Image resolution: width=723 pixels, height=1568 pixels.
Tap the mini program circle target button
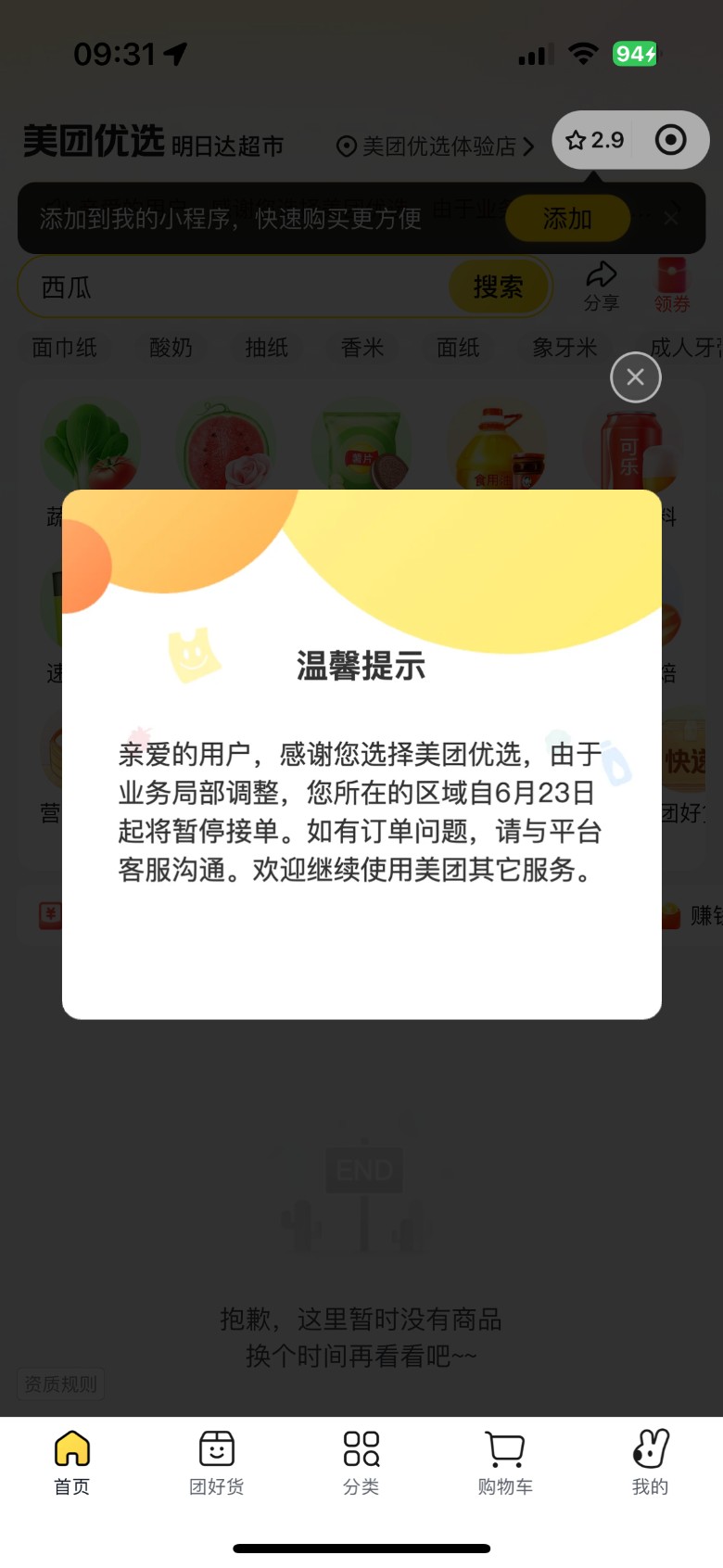tap(670, 140)
